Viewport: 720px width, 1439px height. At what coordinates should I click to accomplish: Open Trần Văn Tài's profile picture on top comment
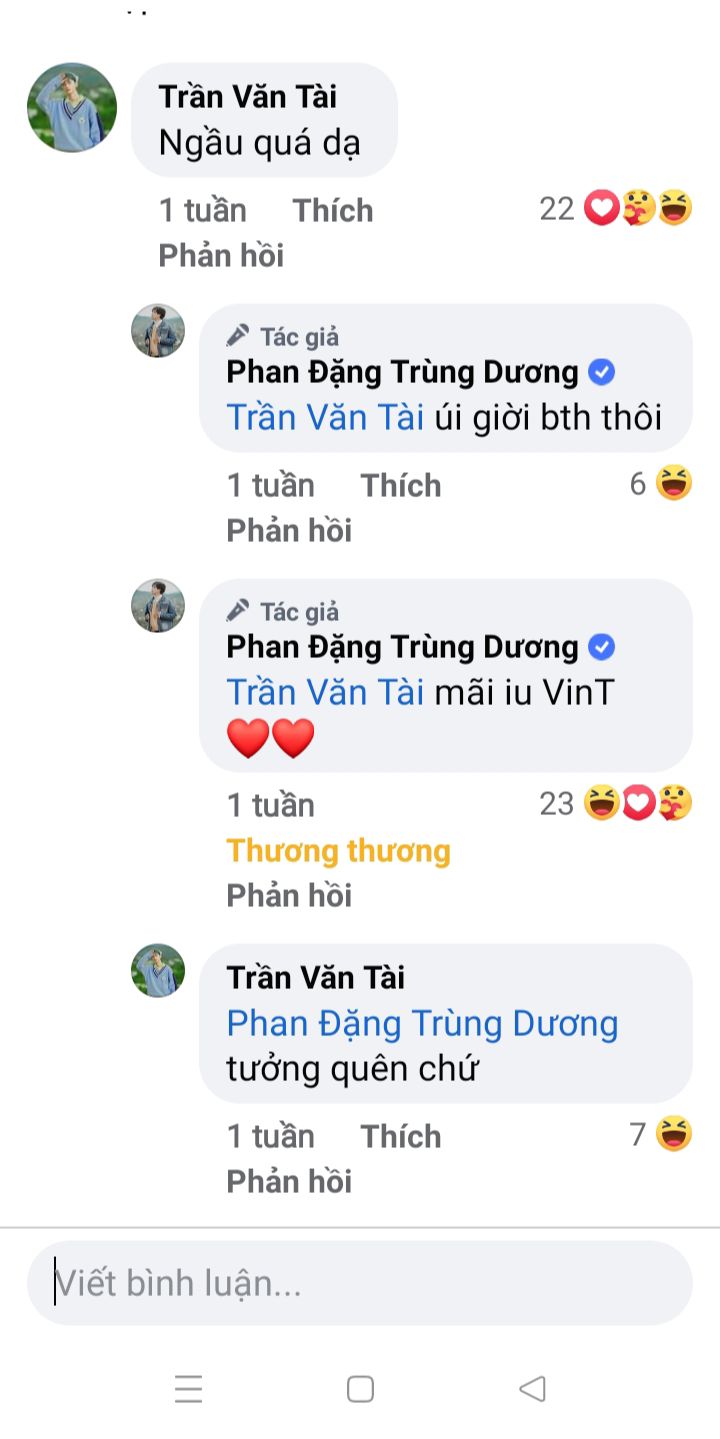(72, 108)
